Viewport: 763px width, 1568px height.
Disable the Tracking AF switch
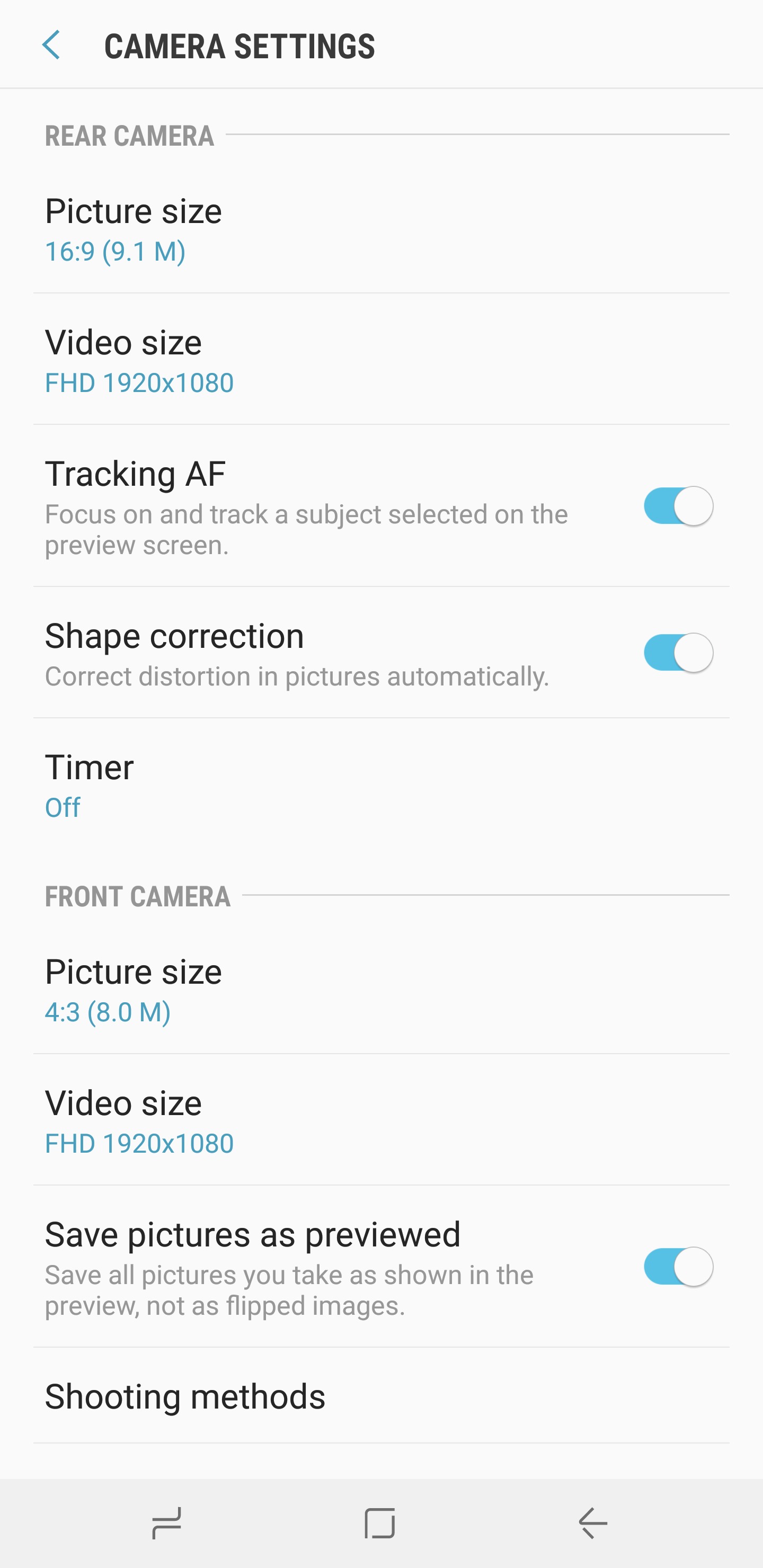click(x=678, y=506)
